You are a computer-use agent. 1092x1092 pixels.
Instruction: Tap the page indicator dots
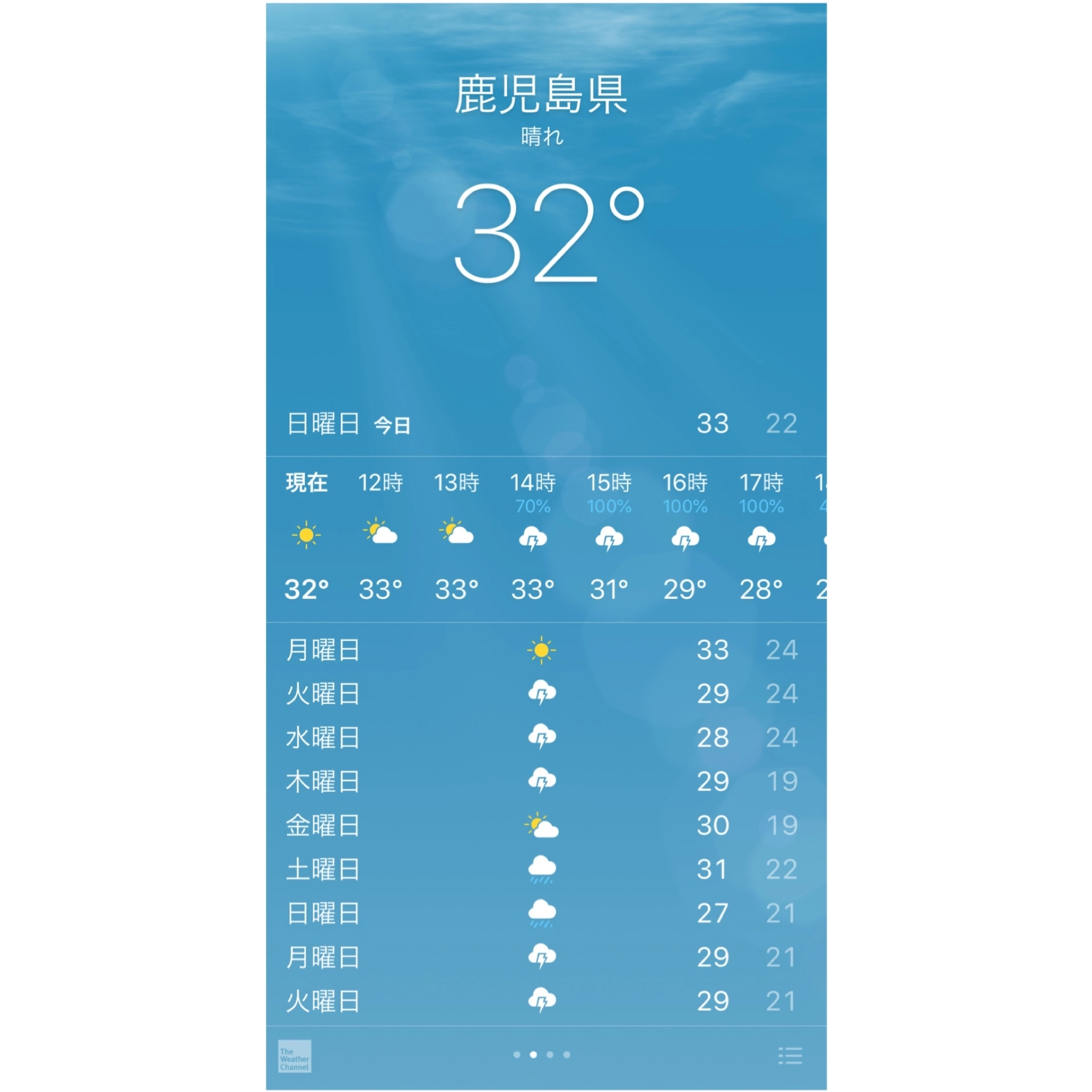(541, 1054)
